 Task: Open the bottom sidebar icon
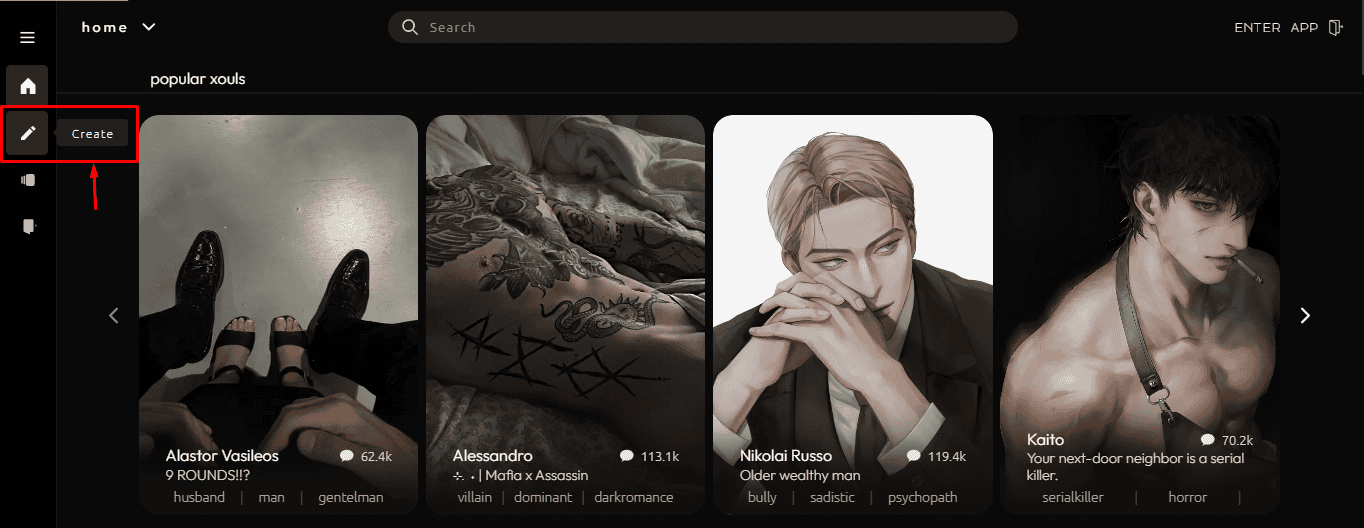pyautogui.click(x=28, y=227)
